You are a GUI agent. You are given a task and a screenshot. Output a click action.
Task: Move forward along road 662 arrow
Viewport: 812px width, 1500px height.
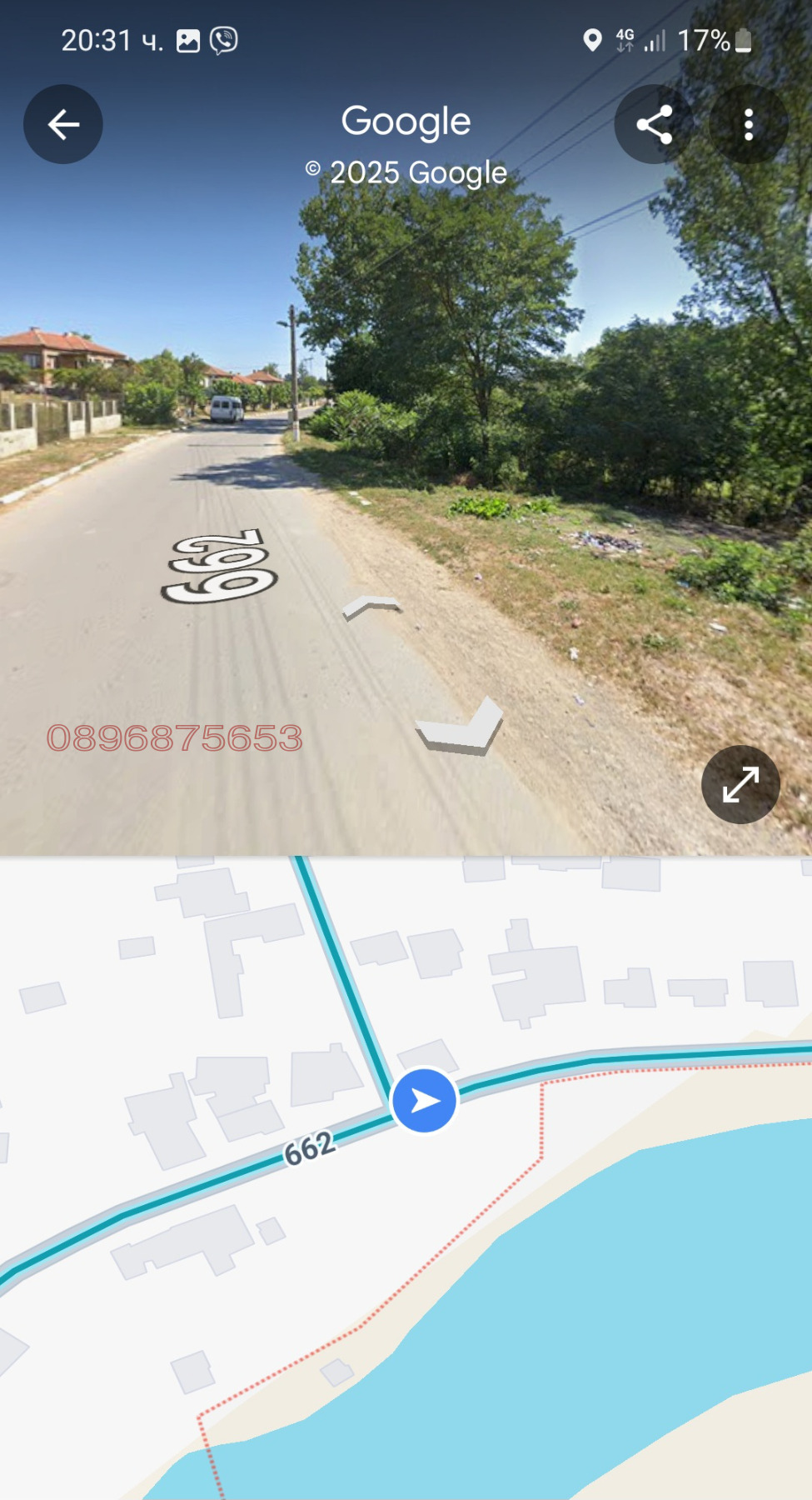pyautogui.click(x=371, y=607)
